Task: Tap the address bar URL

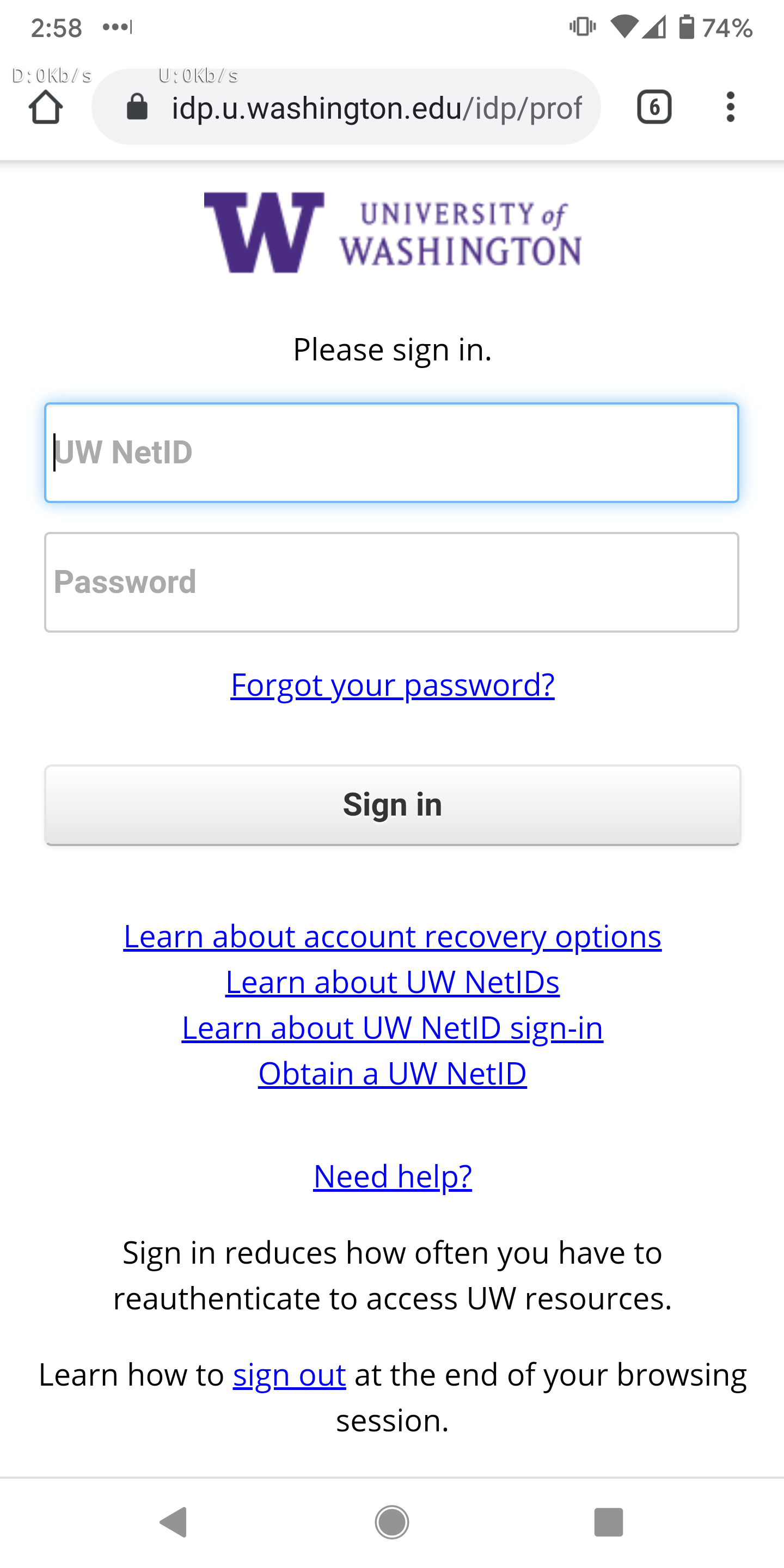Action: (x=376, y=108)
